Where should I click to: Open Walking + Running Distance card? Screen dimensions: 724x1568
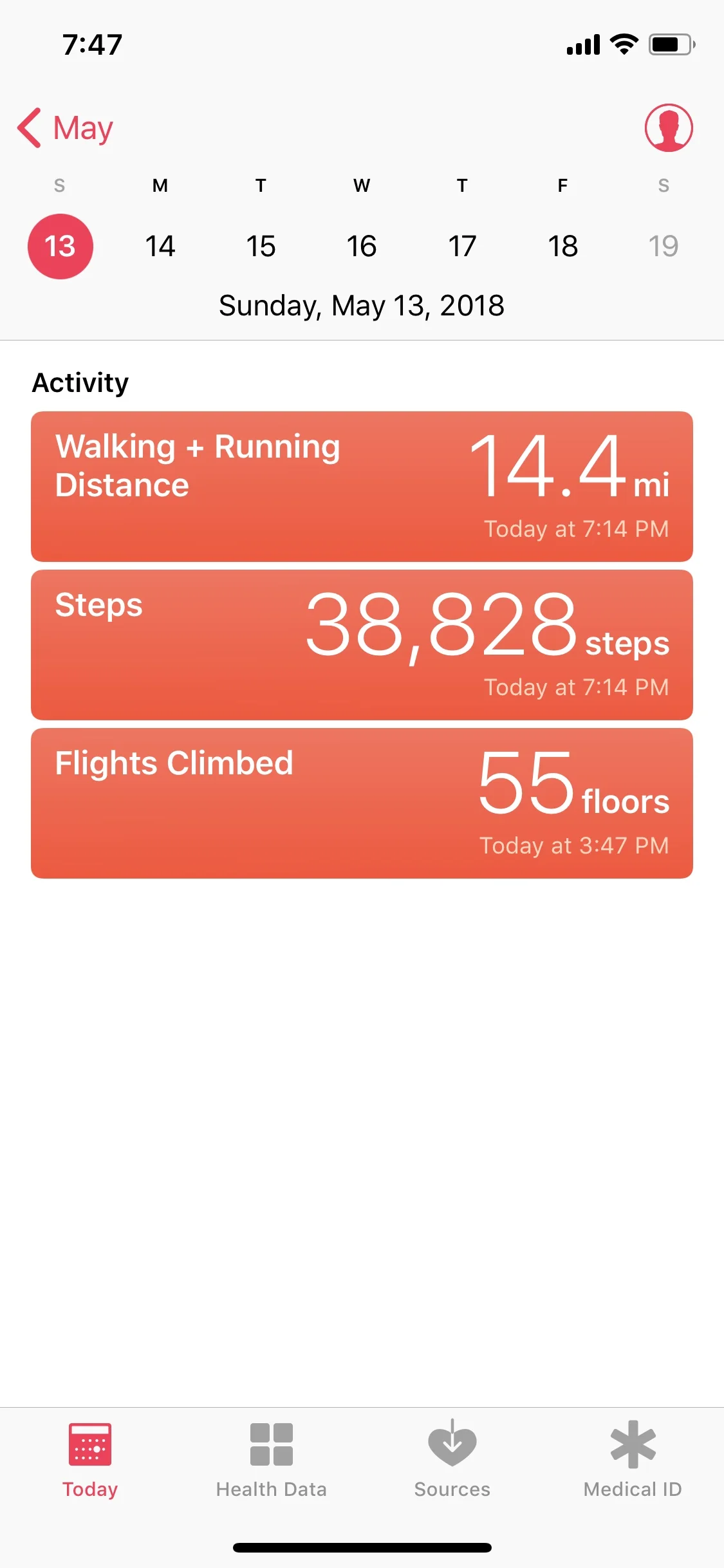(362, 487)
